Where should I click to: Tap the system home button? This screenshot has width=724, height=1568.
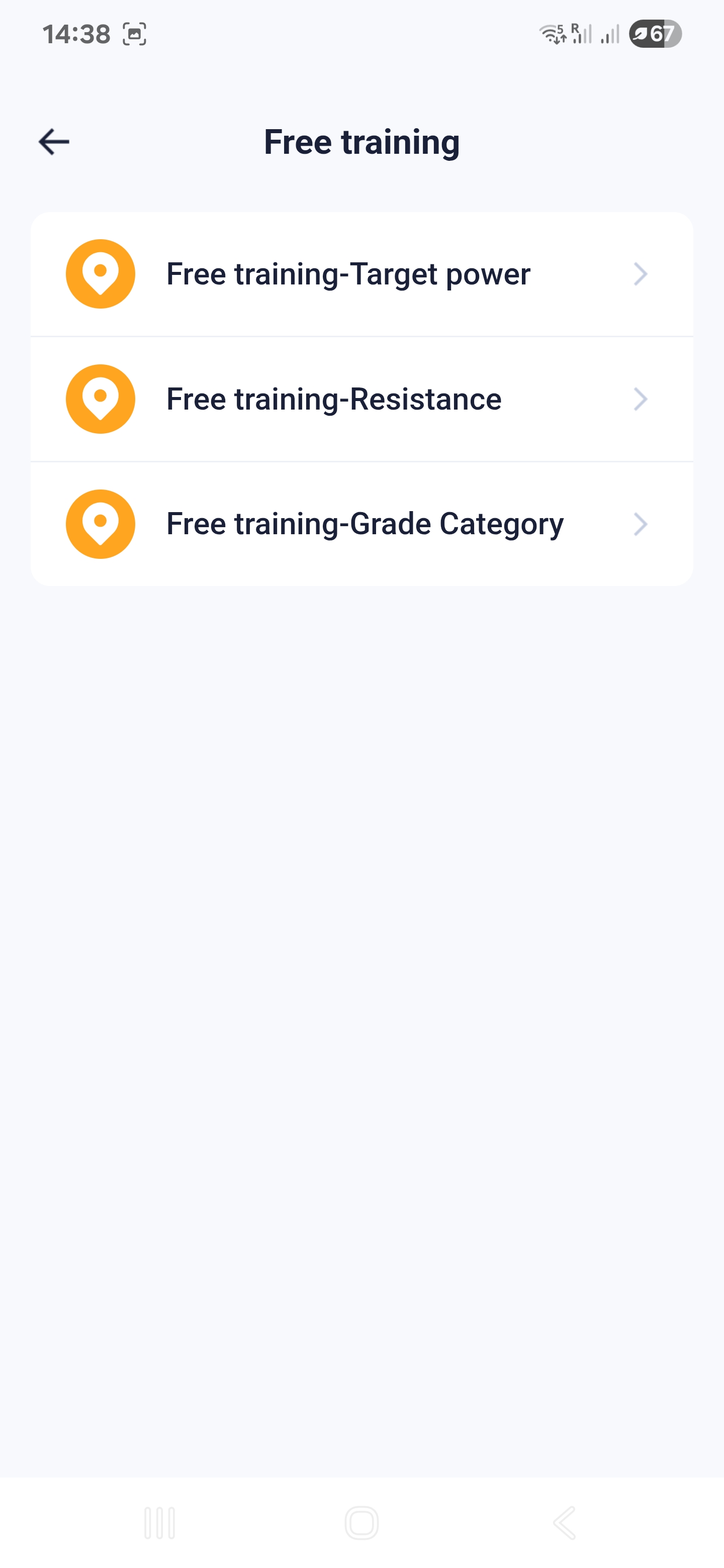pyautogui.click(x=361, y=1522)
